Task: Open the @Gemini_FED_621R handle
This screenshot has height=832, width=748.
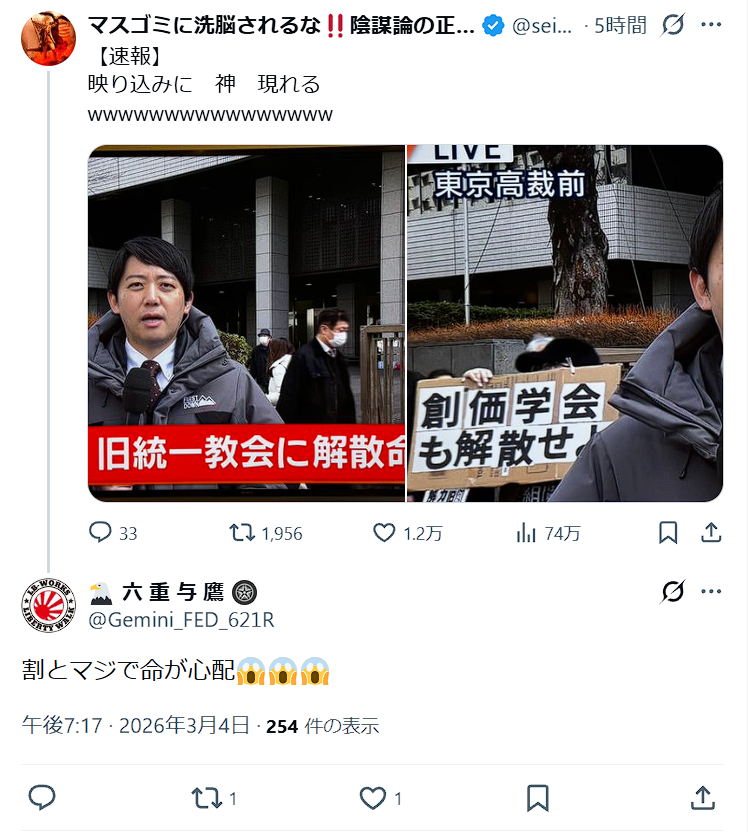Action: 182,620
